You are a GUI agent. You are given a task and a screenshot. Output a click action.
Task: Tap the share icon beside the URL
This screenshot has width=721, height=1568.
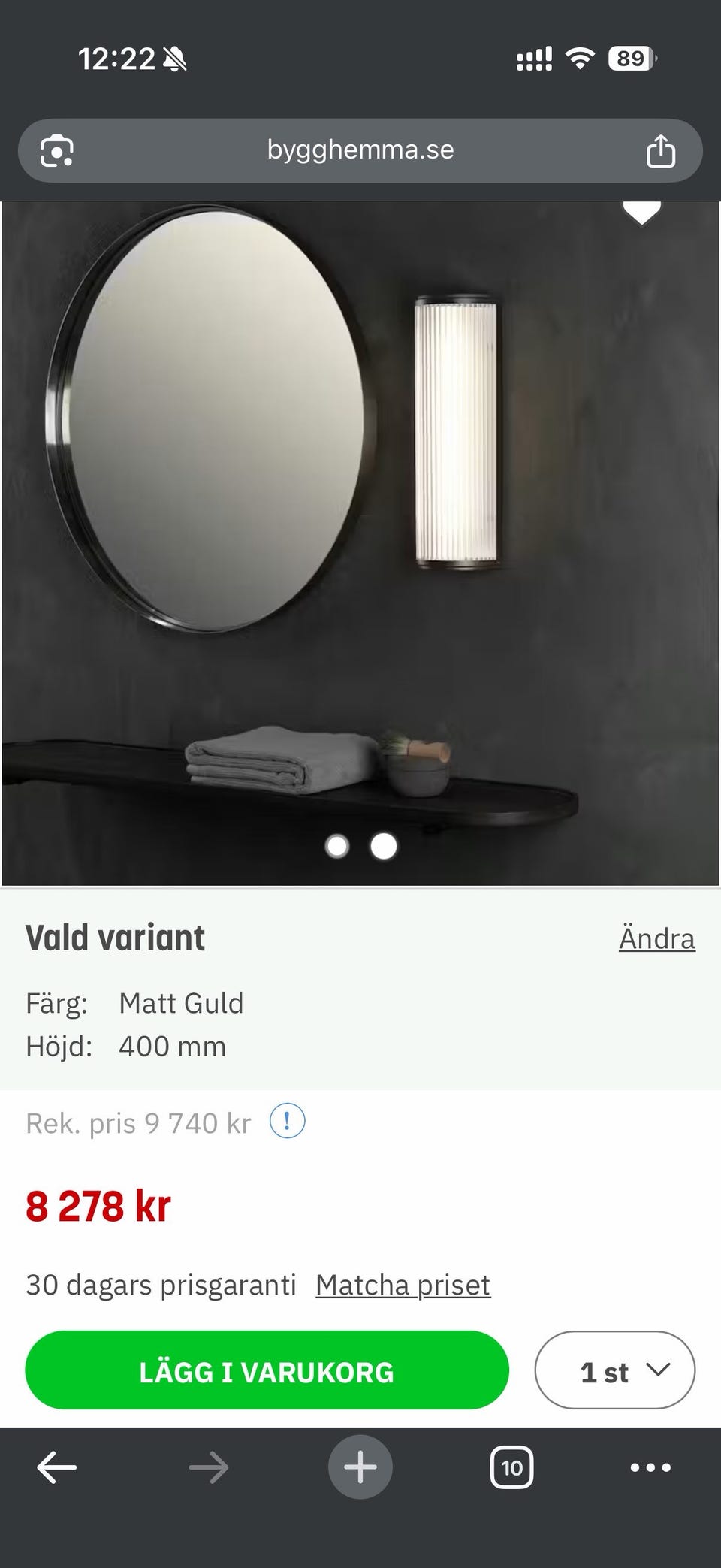tap(659, 150)
